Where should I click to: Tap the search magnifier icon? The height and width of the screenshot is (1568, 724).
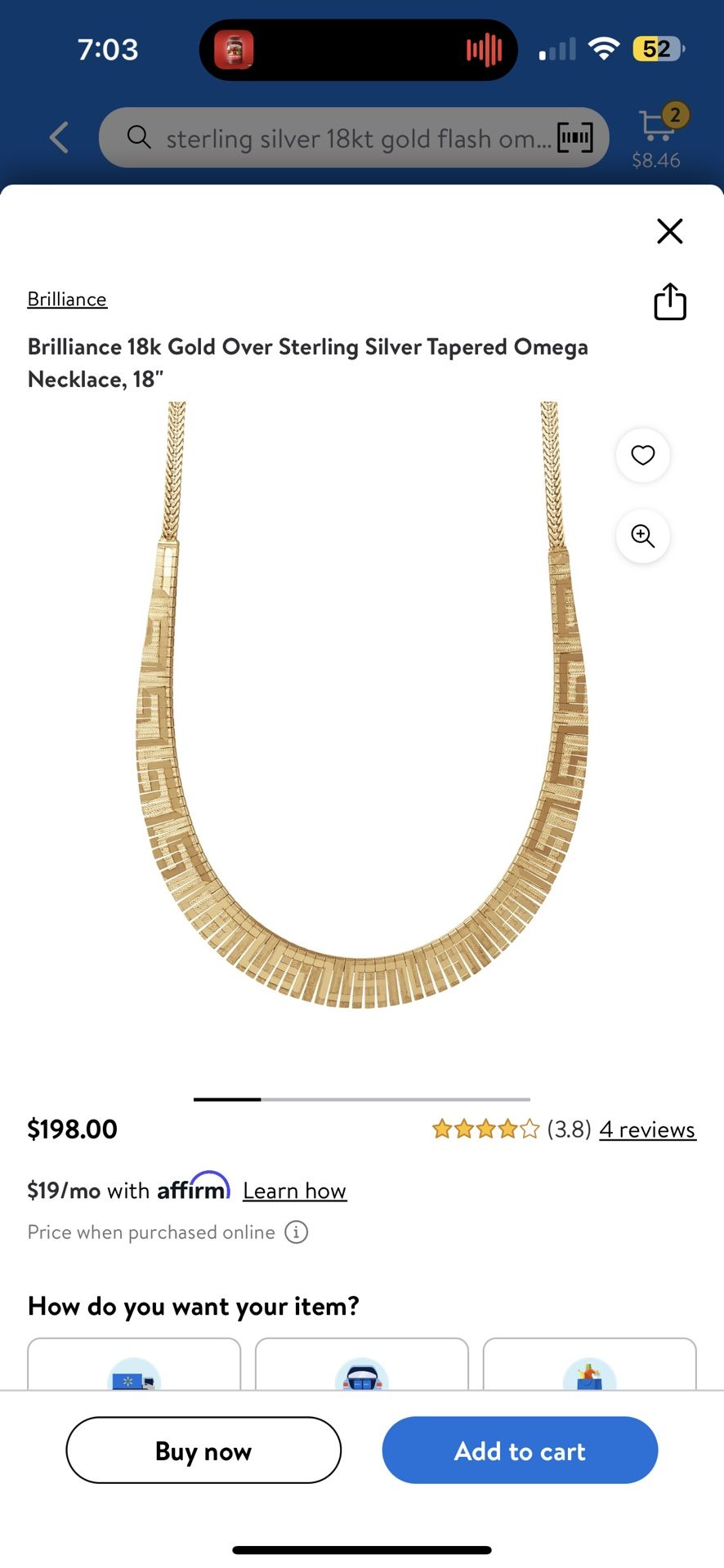138,137
